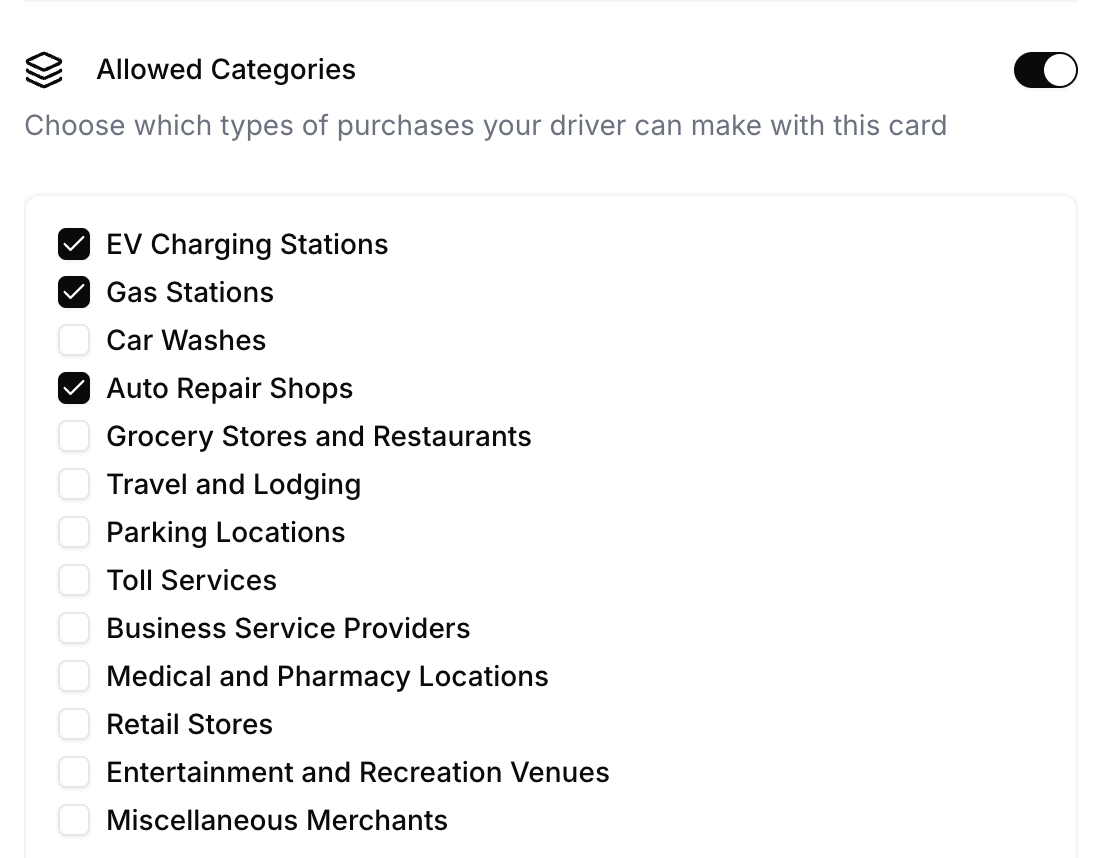Check the Car Washes option
Screen dimensions: 1118x858
pos(74,340)
